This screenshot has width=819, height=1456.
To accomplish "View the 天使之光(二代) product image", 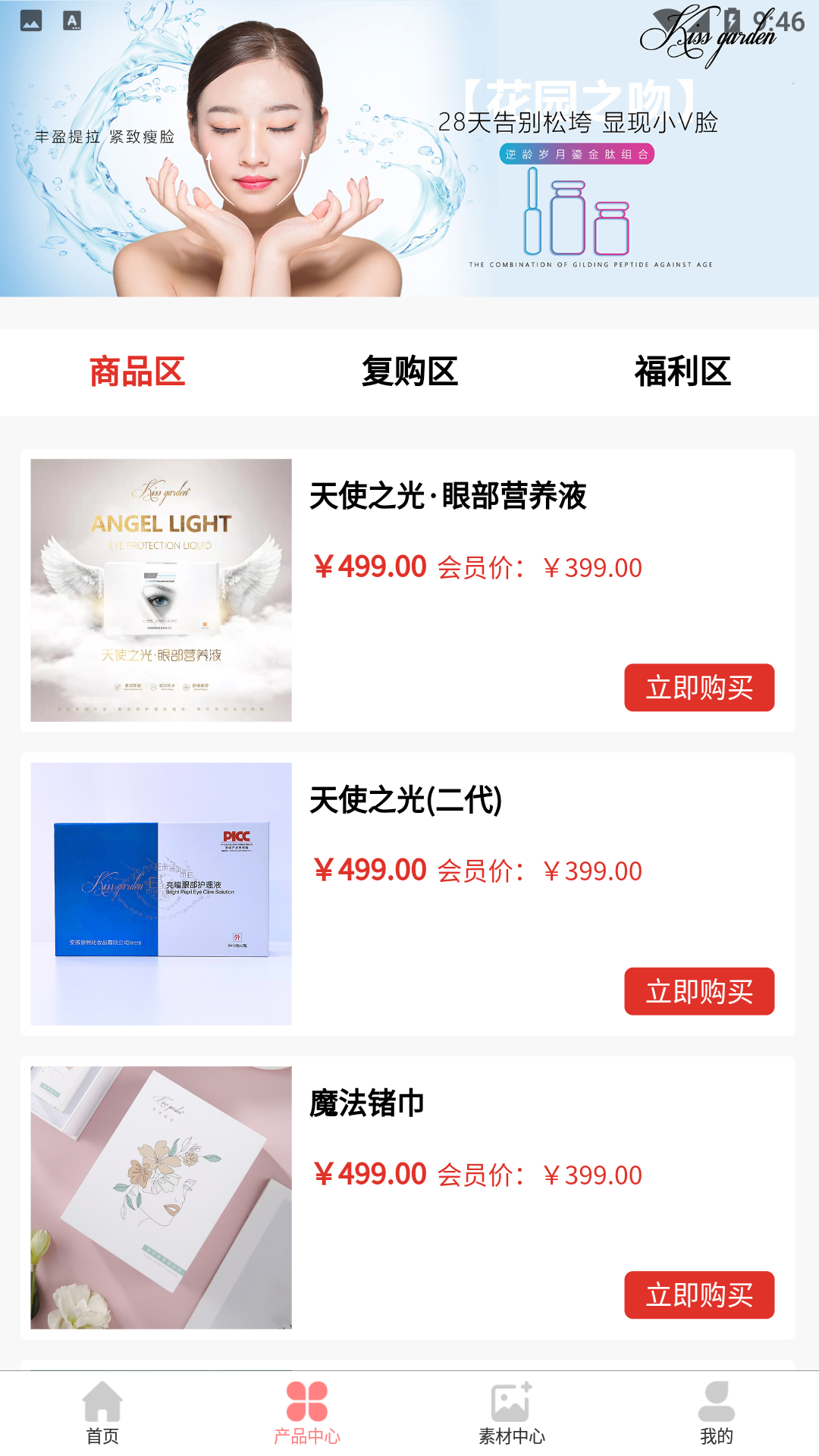I will point(161,893).
